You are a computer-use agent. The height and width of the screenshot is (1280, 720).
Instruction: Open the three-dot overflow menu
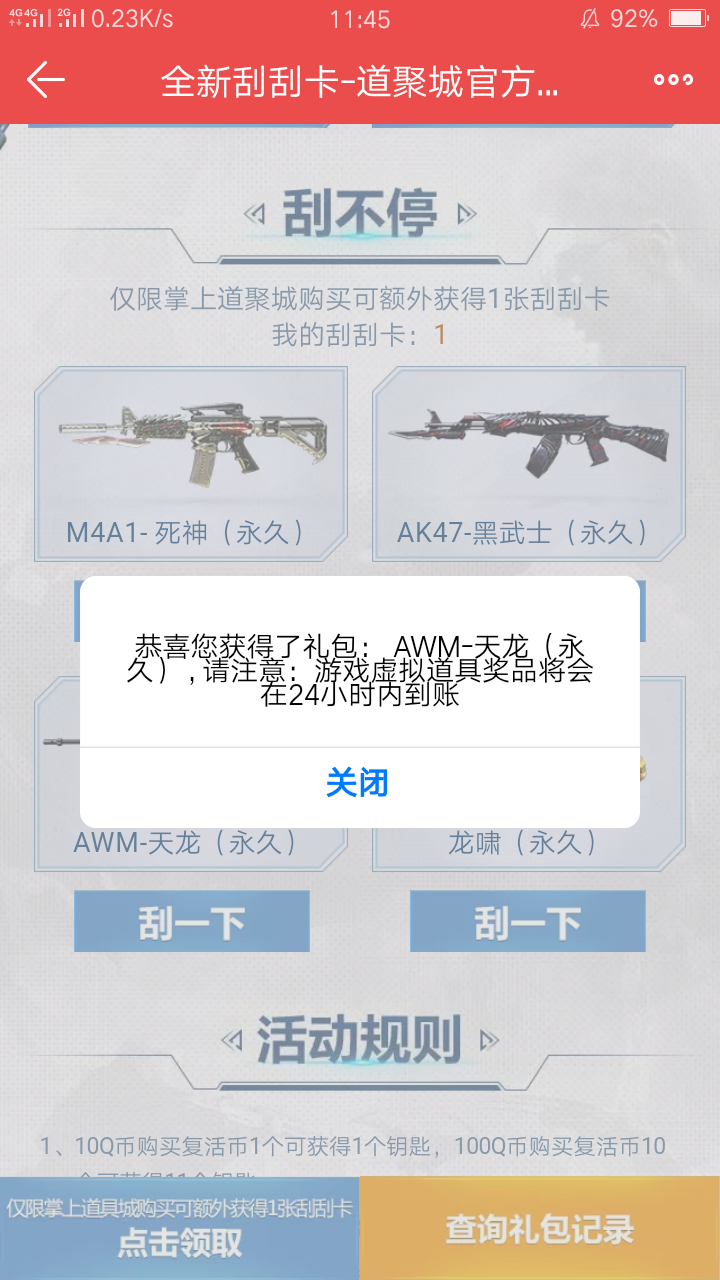[x=673, y=80]
